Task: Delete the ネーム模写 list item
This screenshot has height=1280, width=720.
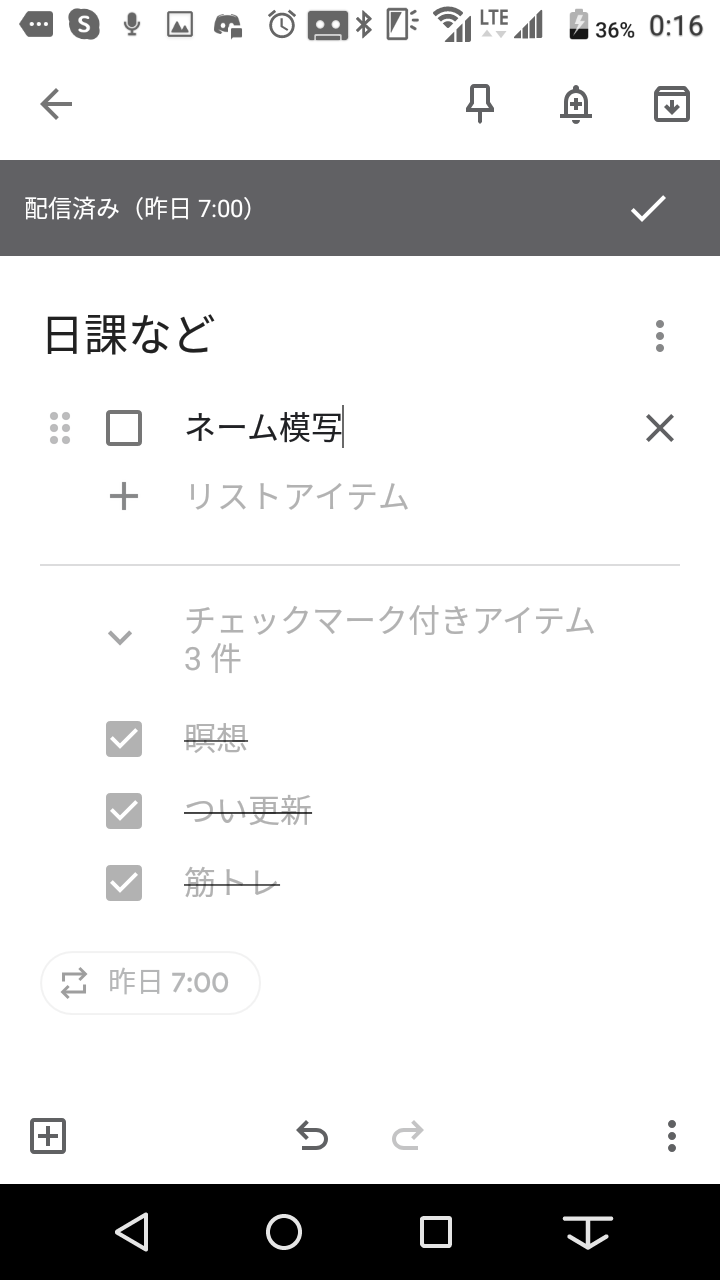Action: (x=660, y=428)
